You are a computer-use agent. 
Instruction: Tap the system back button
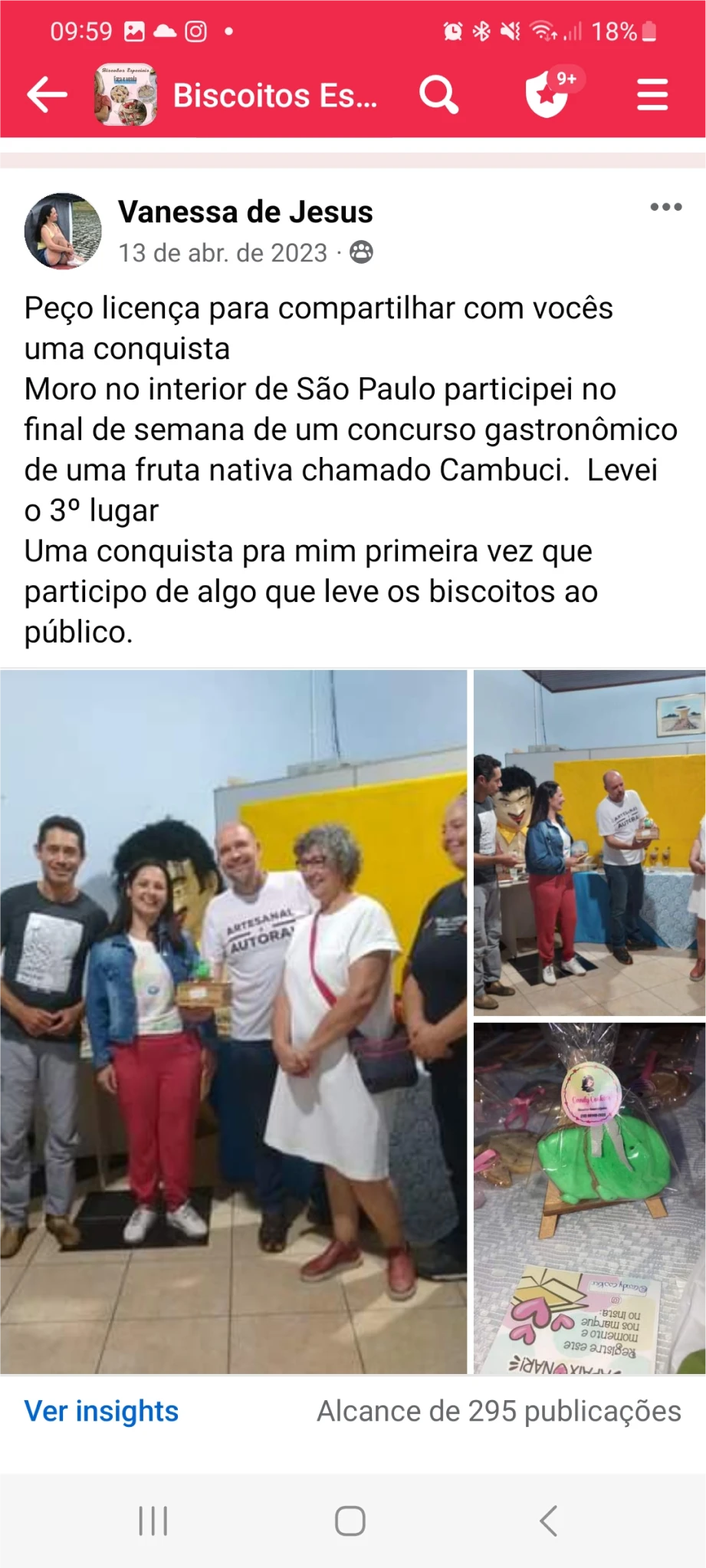click(548, 1520)
